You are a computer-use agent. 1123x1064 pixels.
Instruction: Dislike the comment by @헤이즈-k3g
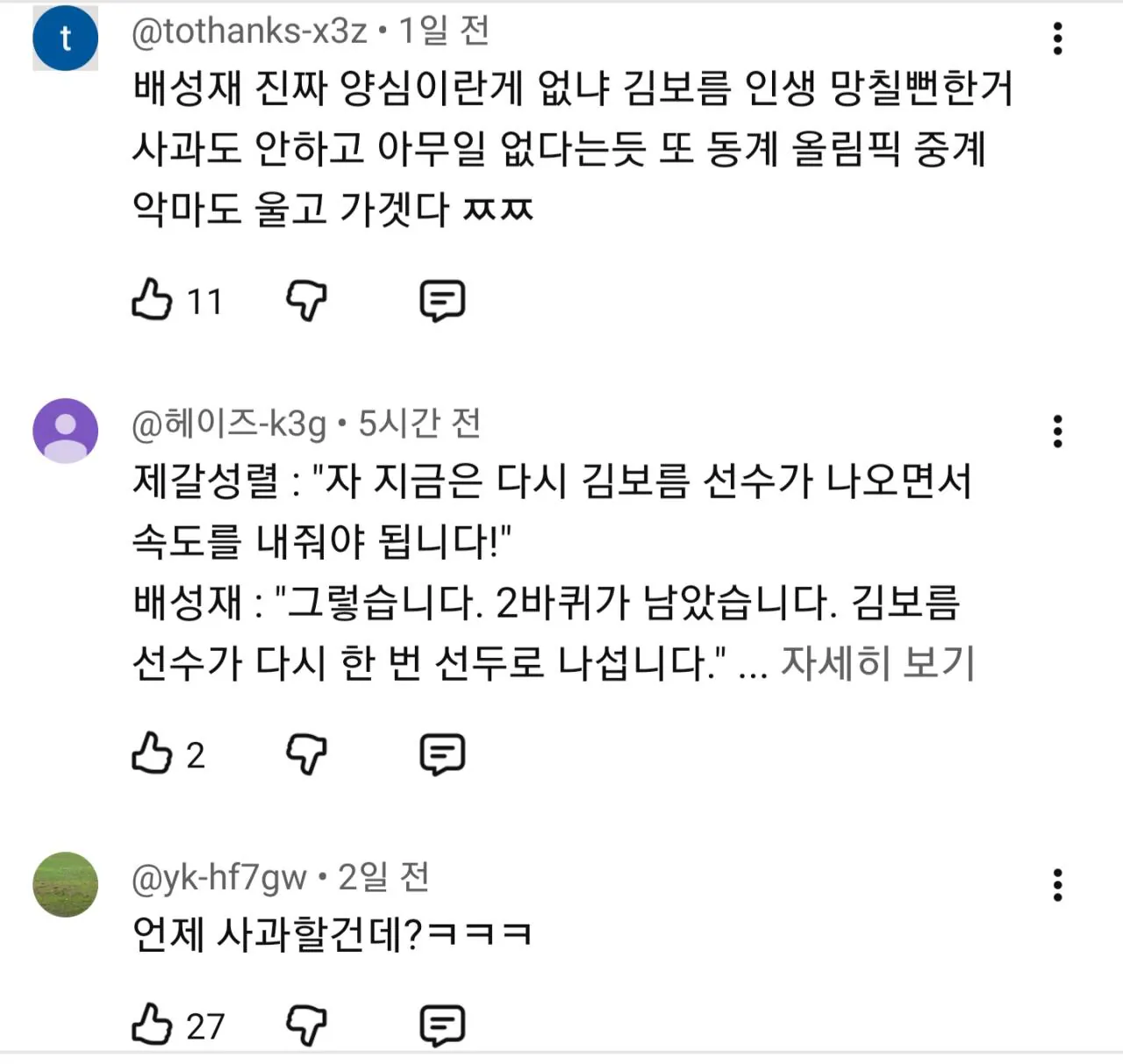click(x=306, y=754)
